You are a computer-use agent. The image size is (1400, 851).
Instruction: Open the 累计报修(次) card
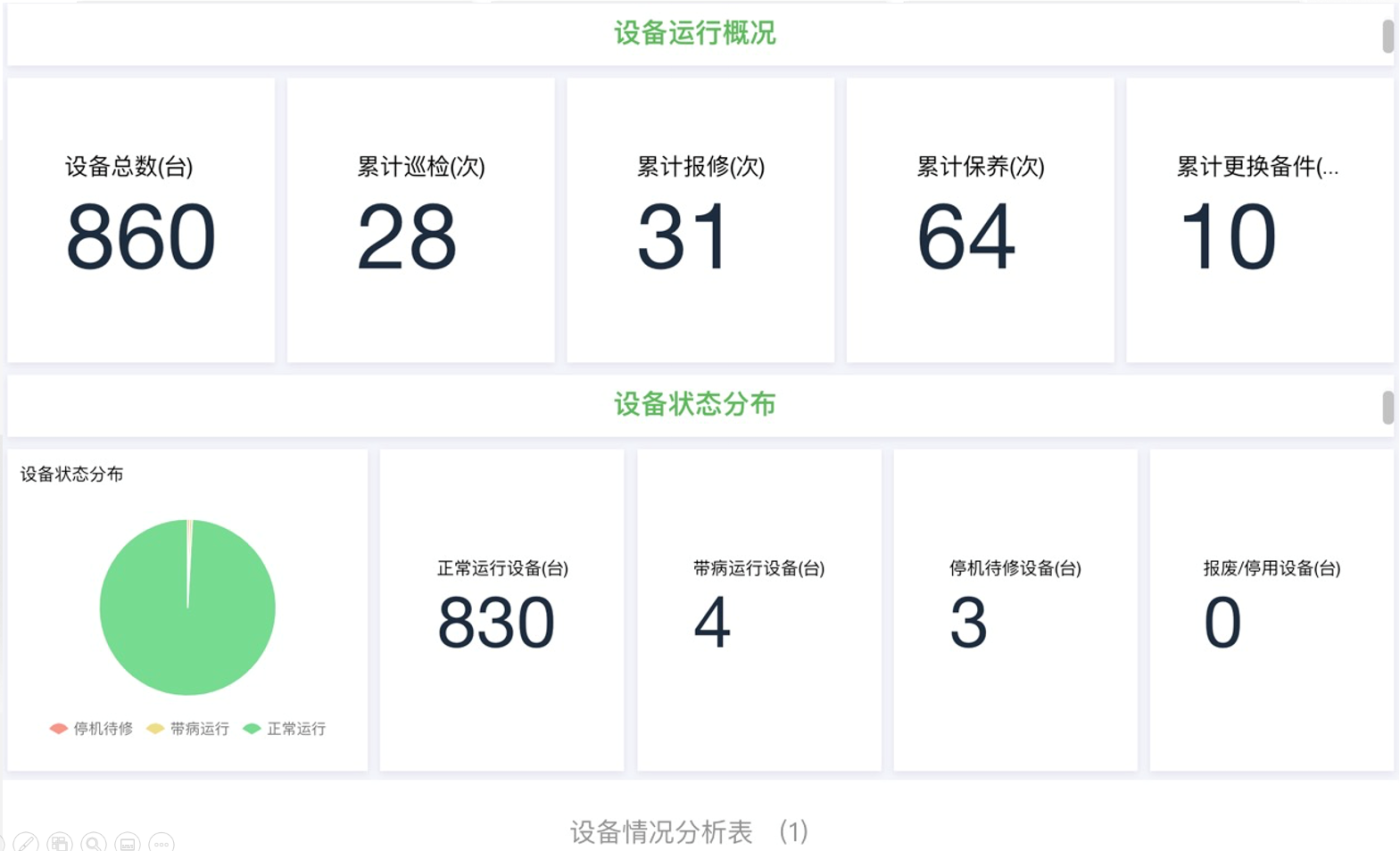coord(701,220)
